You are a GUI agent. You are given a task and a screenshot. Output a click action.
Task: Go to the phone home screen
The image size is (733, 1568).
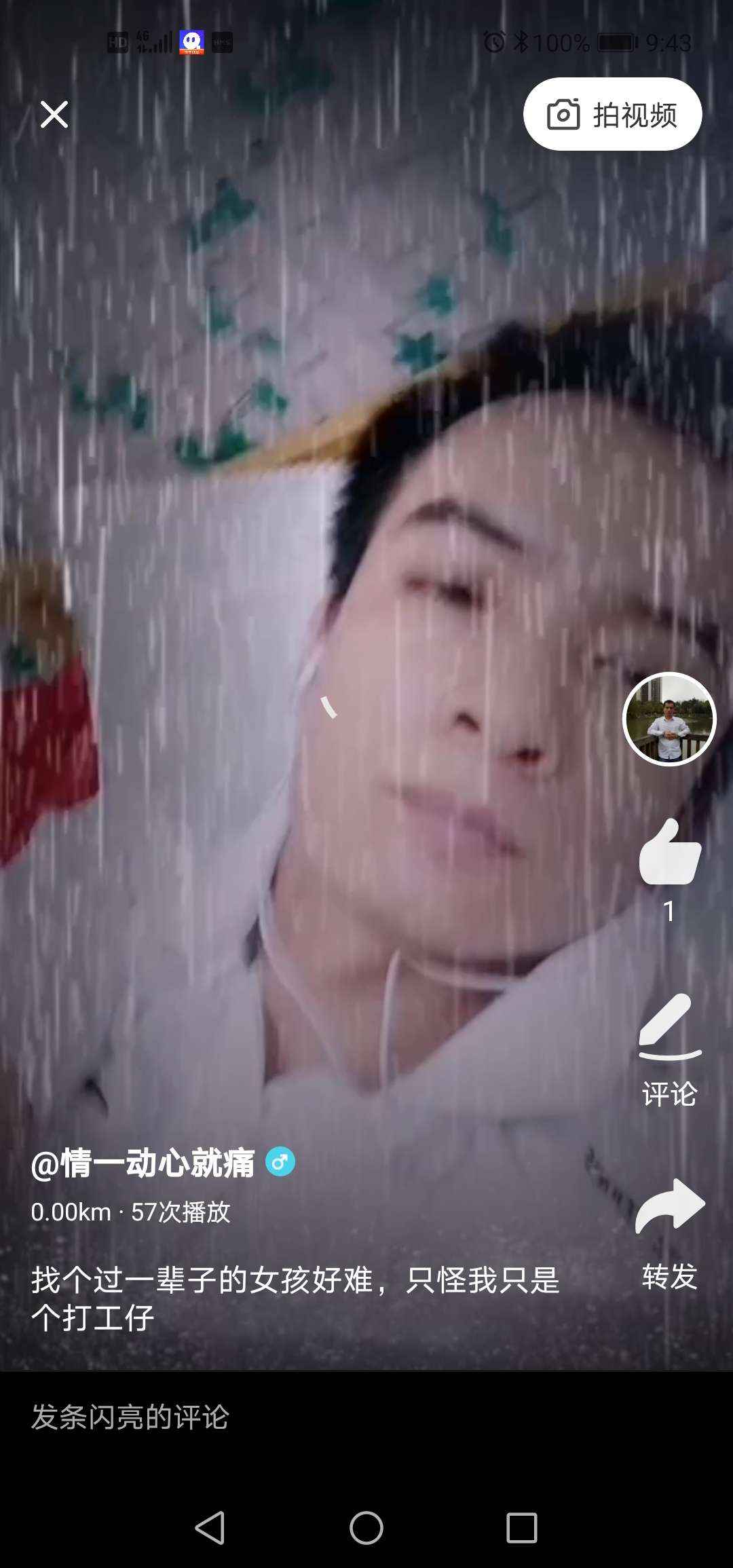coord(366,1529)
